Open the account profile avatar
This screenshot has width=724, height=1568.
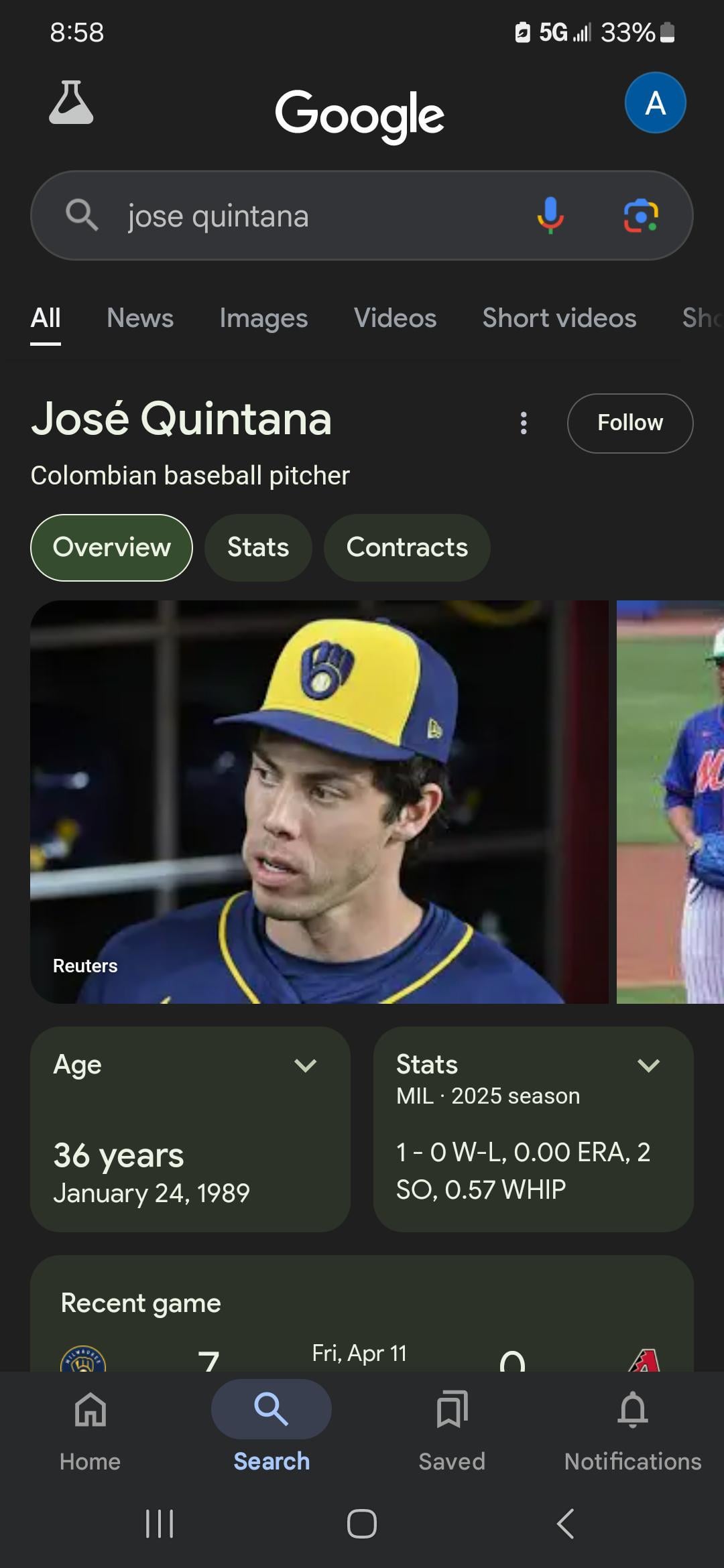pos(655,103)
